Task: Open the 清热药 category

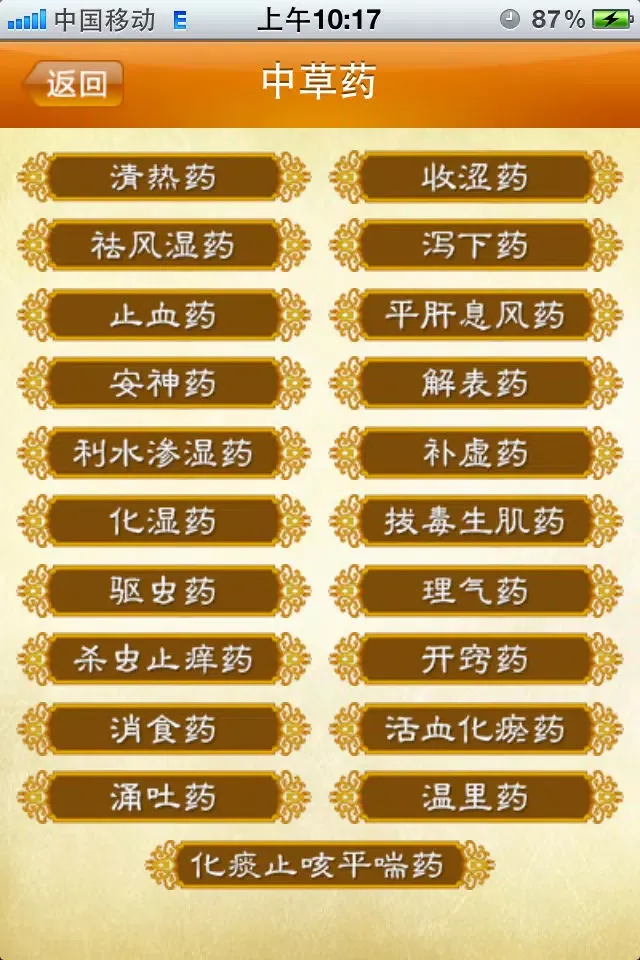Action: (164, 178)
